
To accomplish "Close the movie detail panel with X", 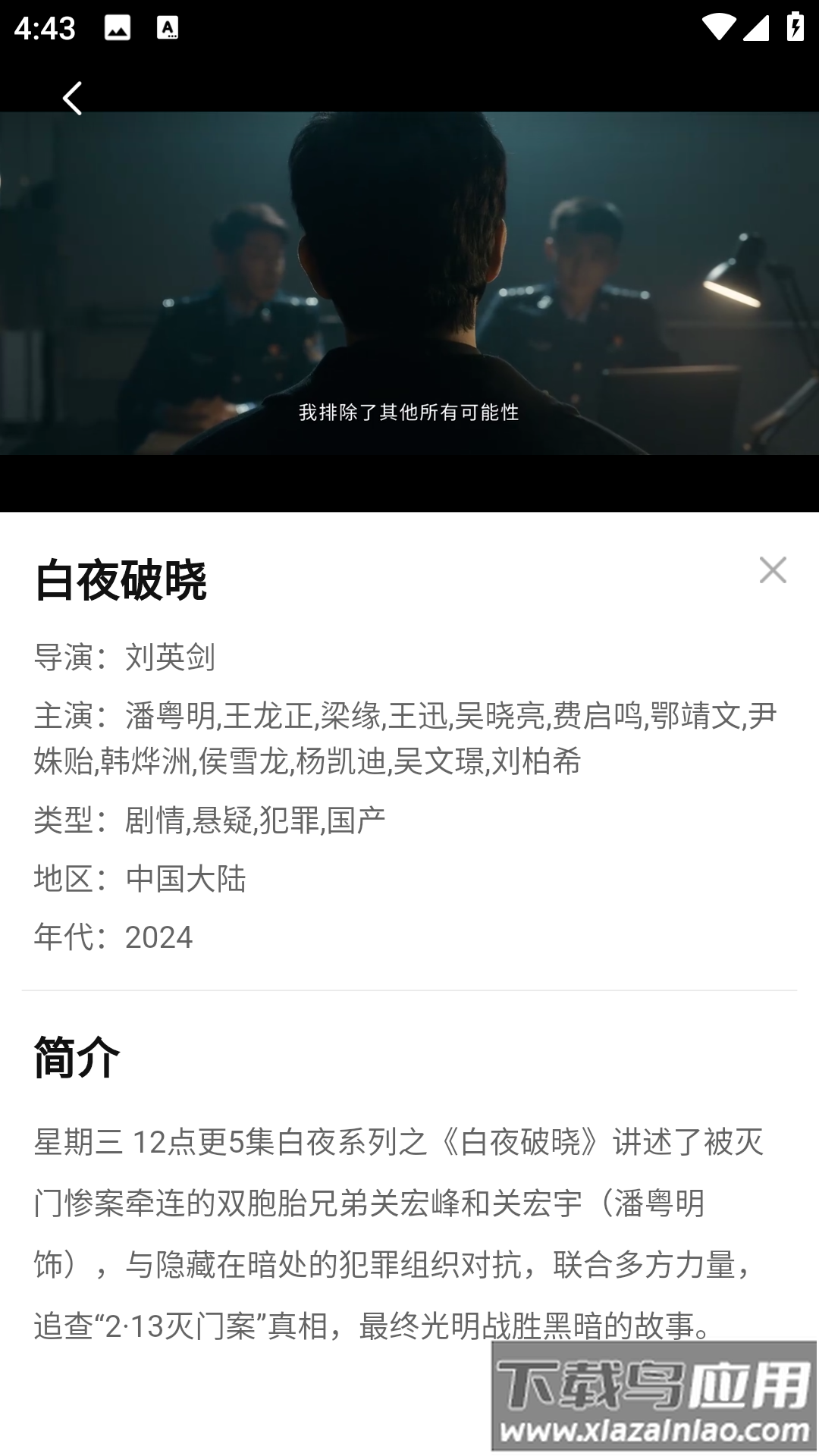I will tap(773, 568).
